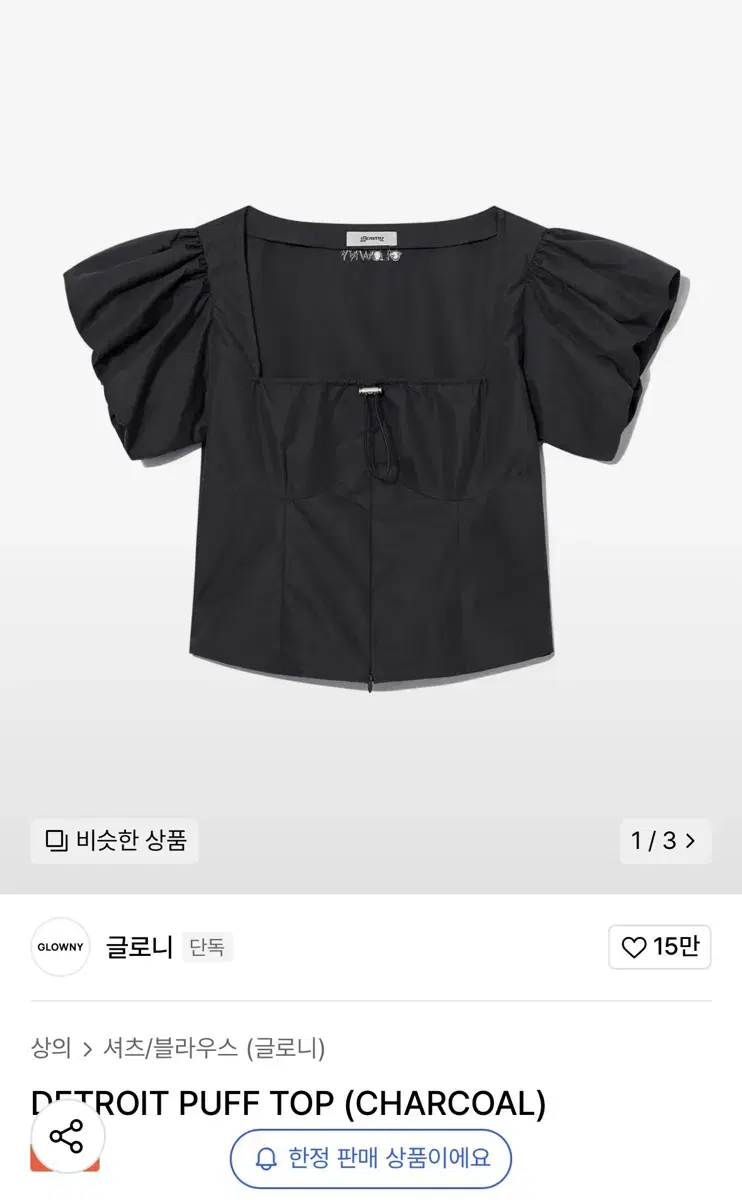Screen dimensions: 742x1200
Task: Click the right chevron in image pager
Action: pyautogui.click(x=691, y=842)
